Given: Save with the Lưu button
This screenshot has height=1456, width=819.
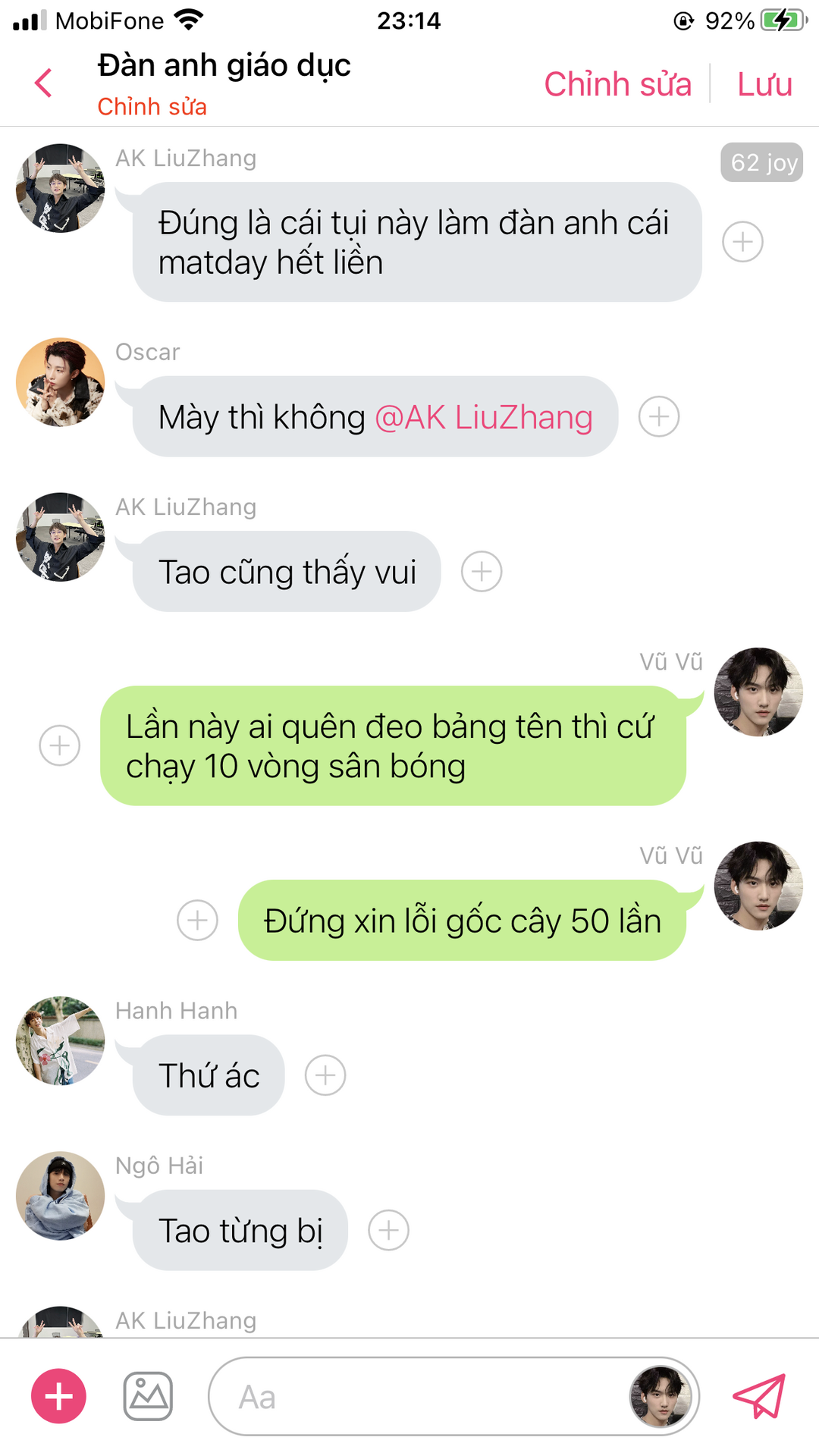Looking at the screenshot, I should click(764, 84).
